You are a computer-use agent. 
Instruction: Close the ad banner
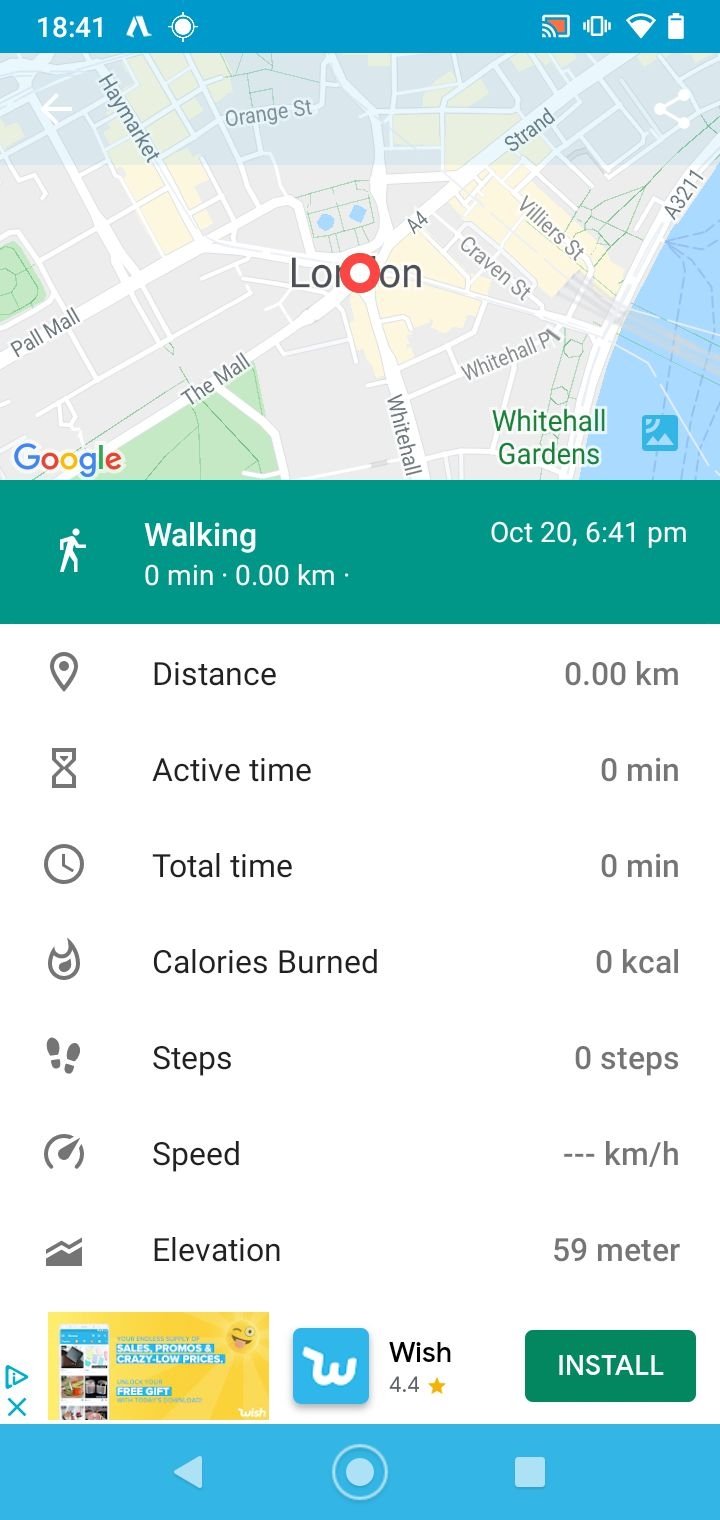point(16,1406)
